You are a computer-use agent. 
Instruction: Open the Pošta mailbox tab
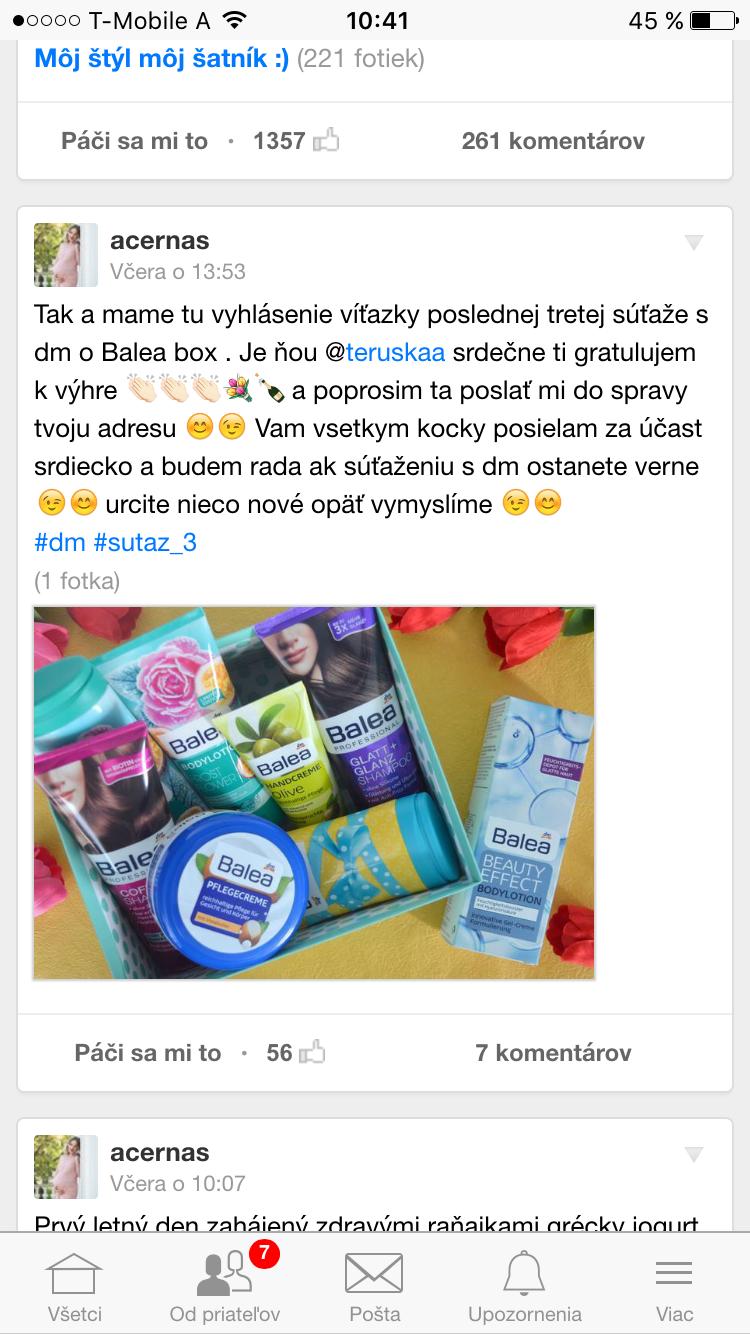pyautogui.click(x=374, y=1286)
